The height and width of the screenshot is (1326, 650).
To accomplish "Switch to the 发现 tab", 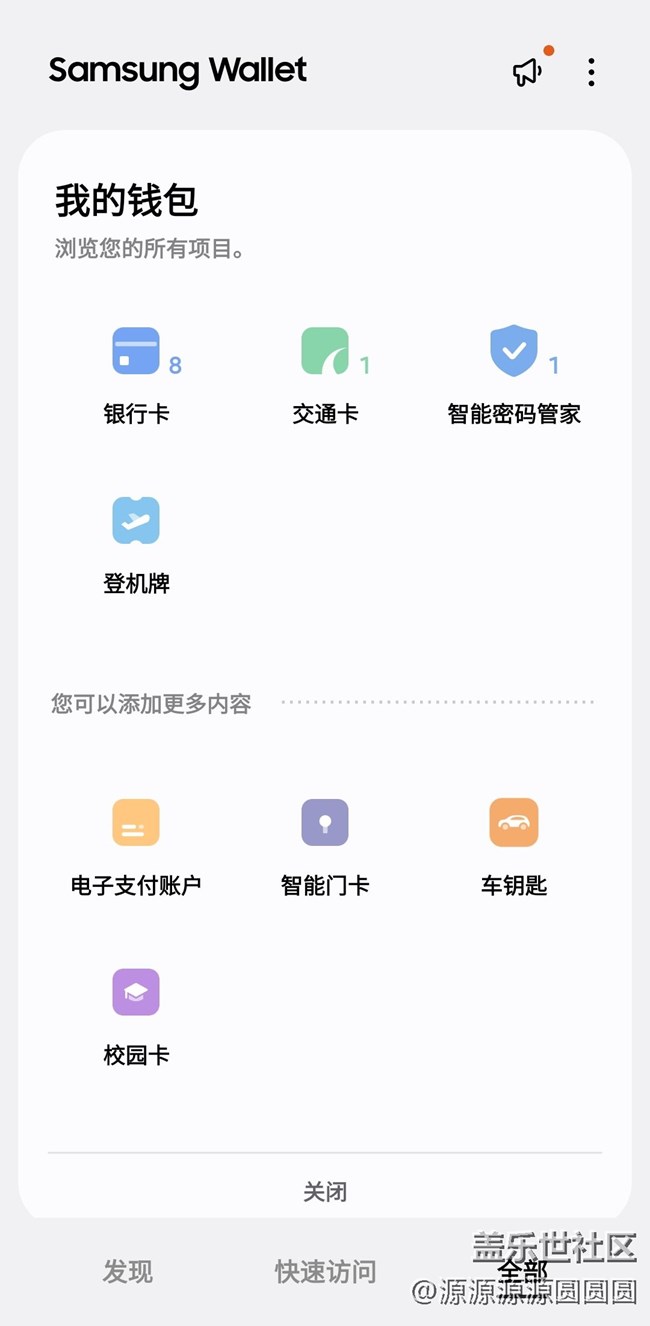I will [128, 1272].
